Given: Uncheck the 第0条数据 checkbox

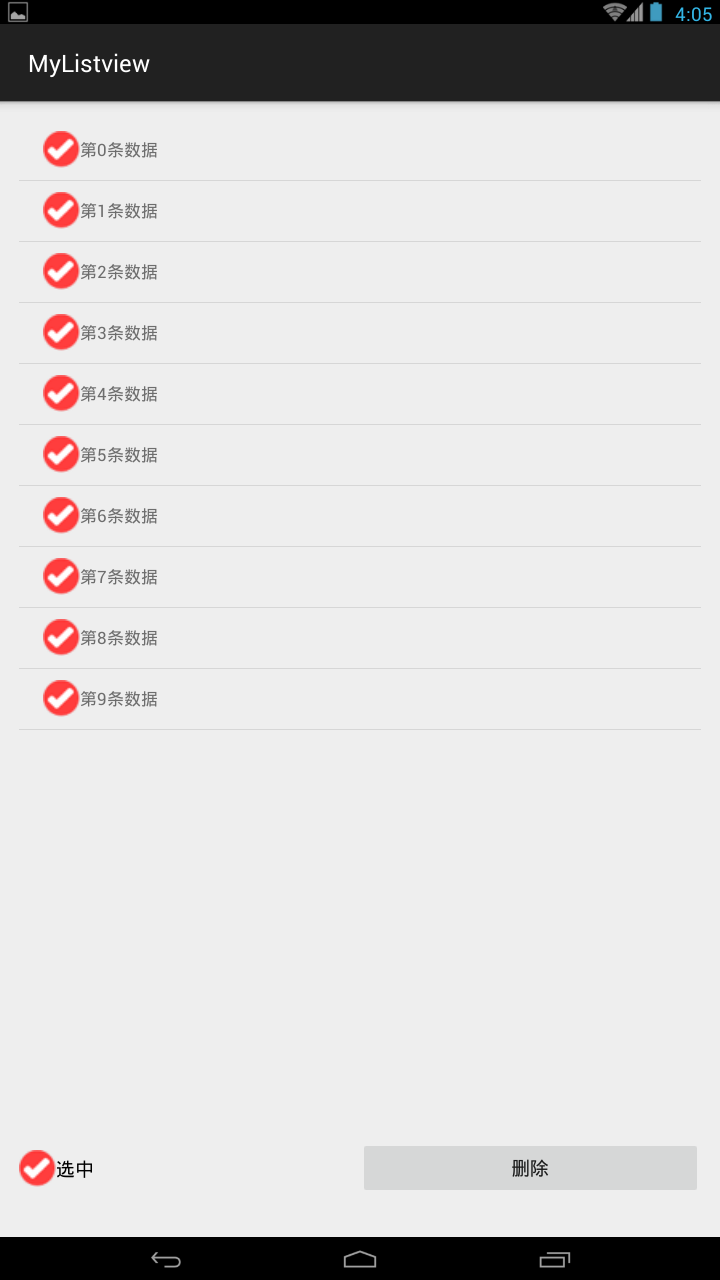Looking at the screenshot, I should pos(61,149).
